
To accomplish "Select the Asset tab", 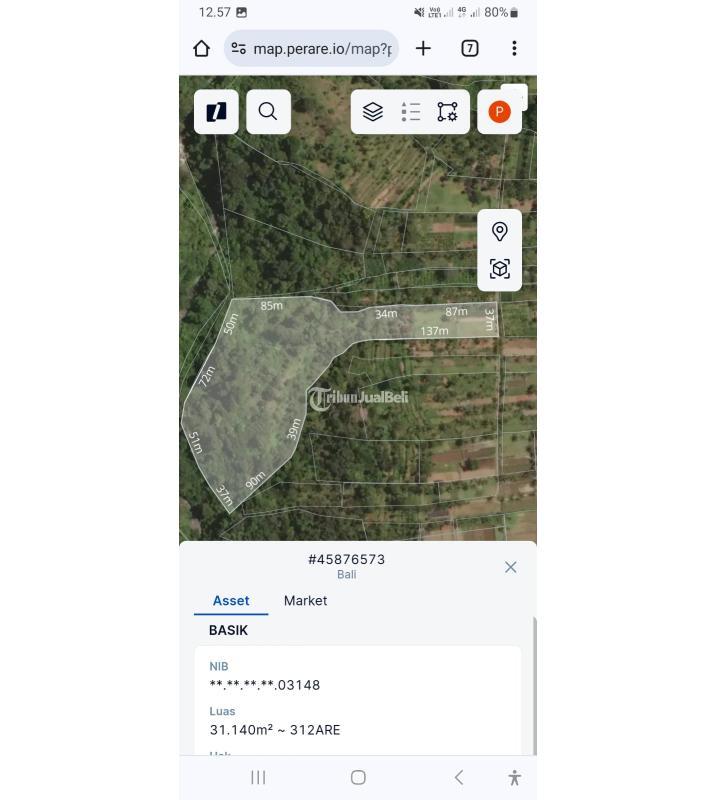I will pos(231,600).
